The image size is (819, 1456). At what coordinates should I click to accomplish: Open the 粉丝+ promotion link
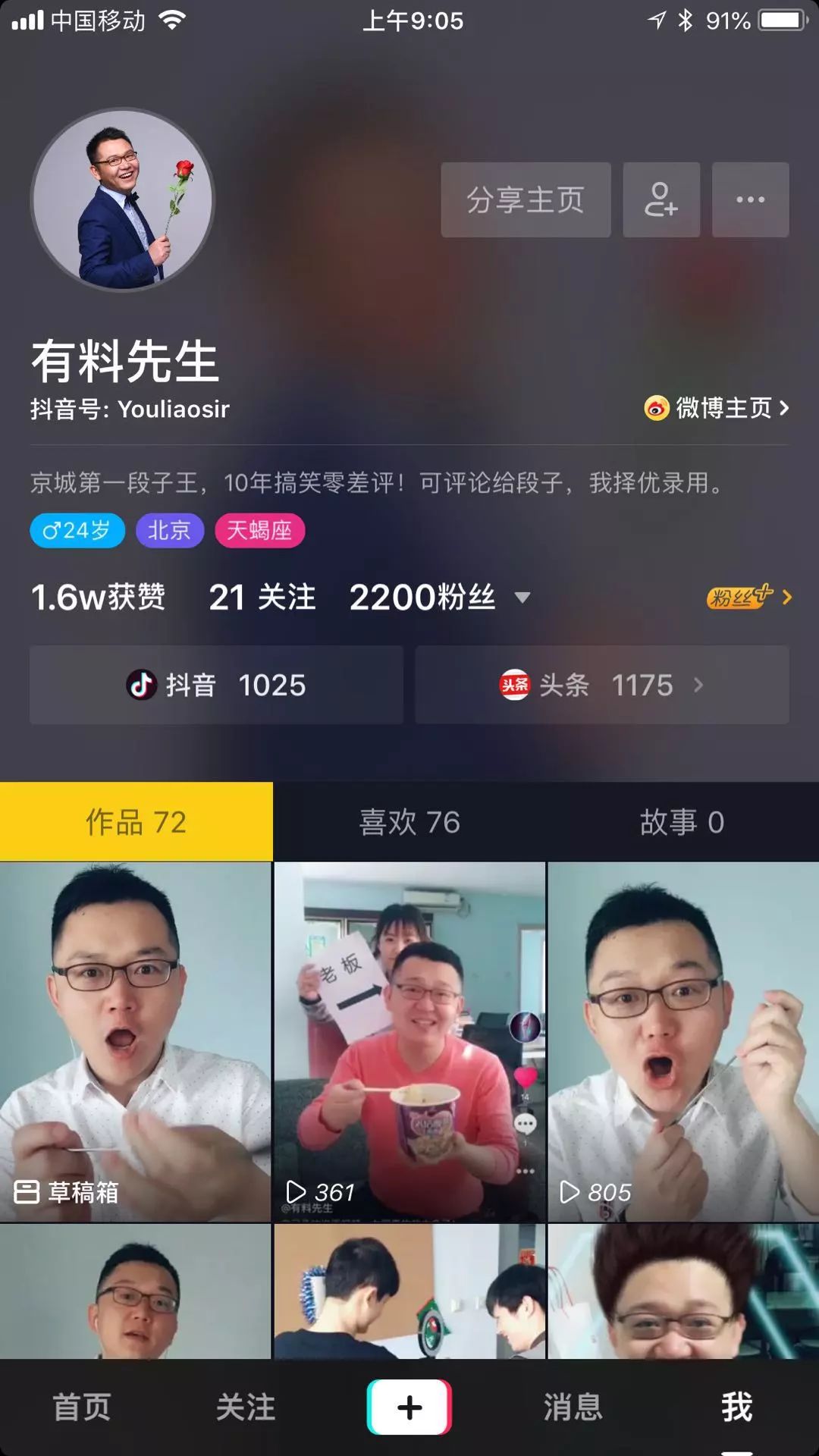click(x=749, y=597)
